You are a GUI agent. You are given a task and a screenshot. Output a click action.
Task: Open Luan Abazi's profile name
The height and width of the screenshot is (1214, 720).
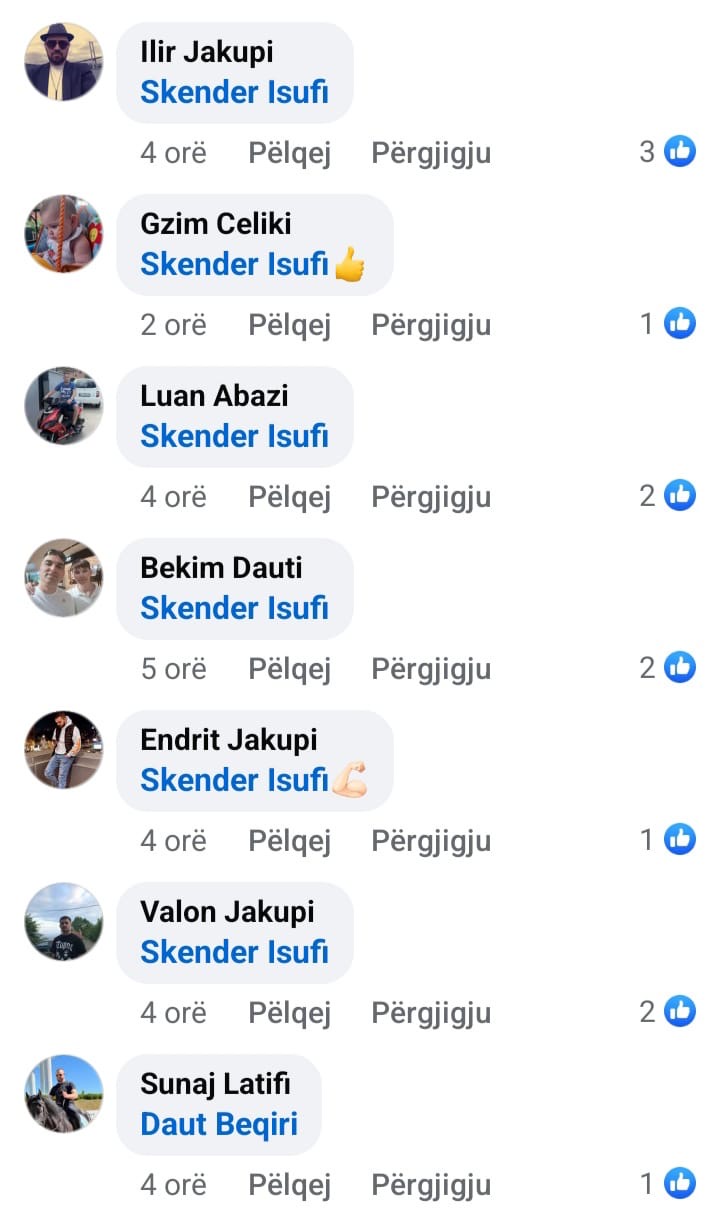tap(214, 395)
